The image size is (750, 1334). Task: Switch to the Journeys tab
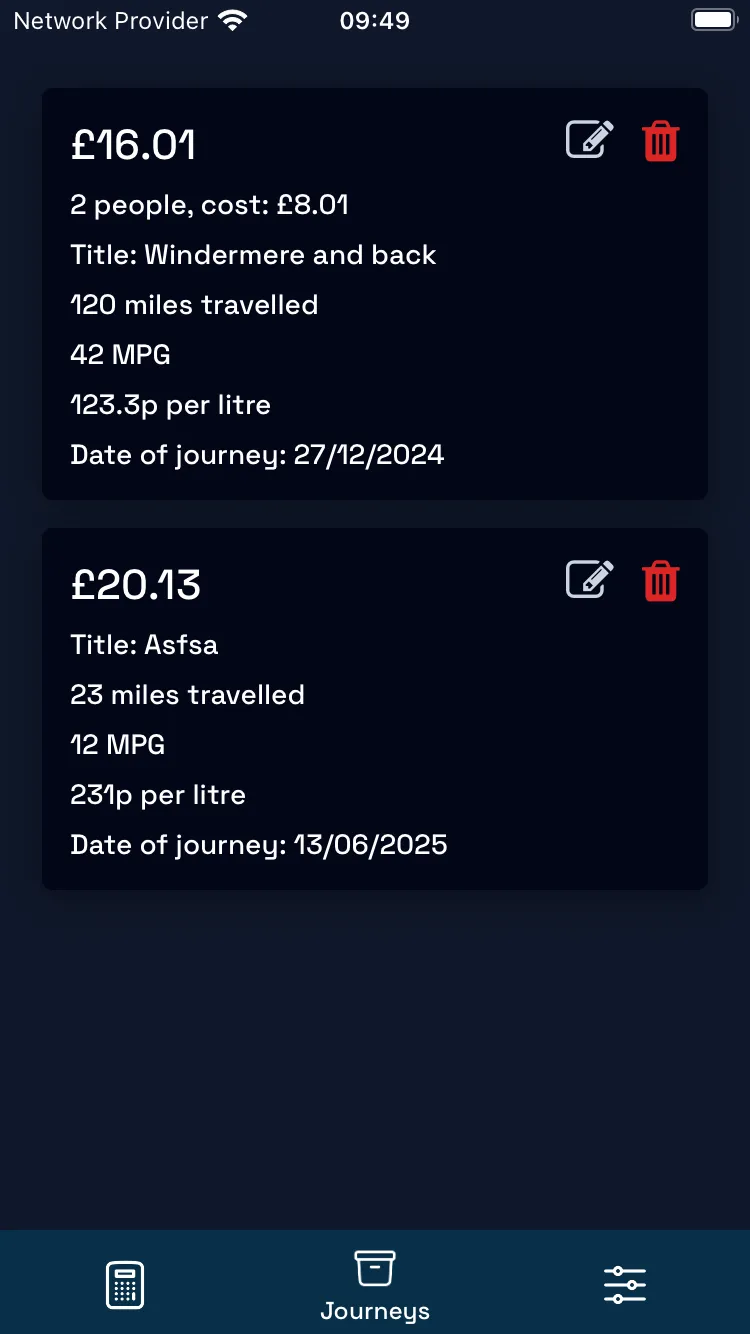pyautogui.click(x=374, y=1283)
